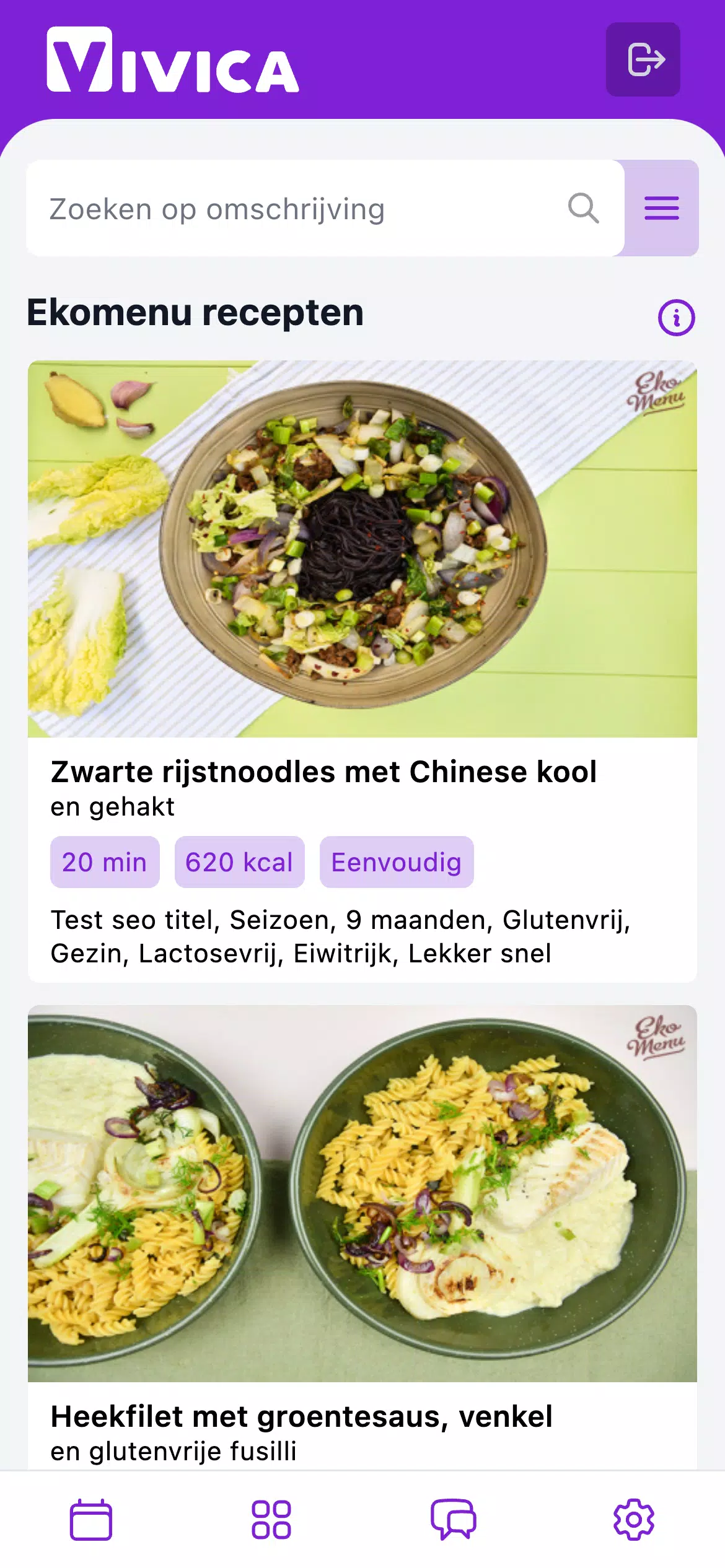Tap the logout icon in the header
Image resolution: width=725 pixels, height=1568 pixels.
643,59
